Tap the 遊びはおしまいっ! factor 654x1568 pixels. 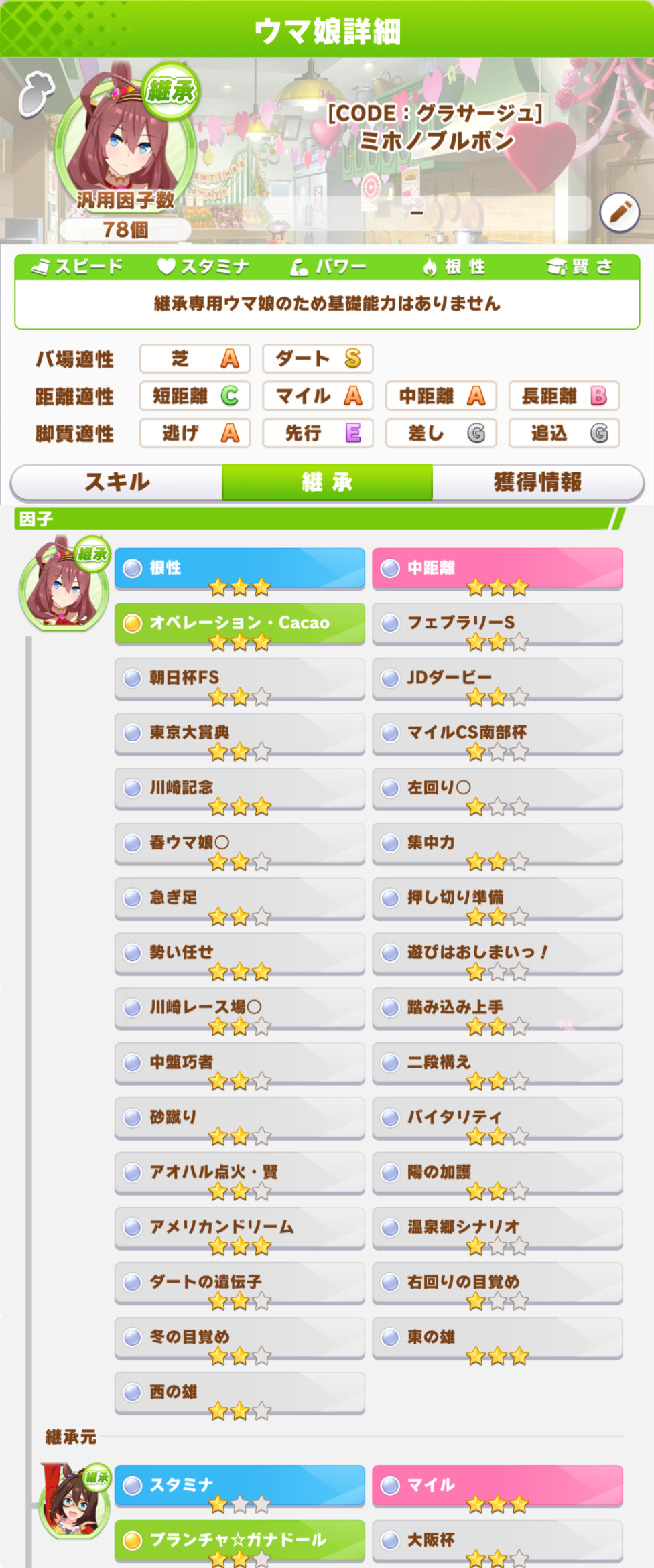click(497, 953)
